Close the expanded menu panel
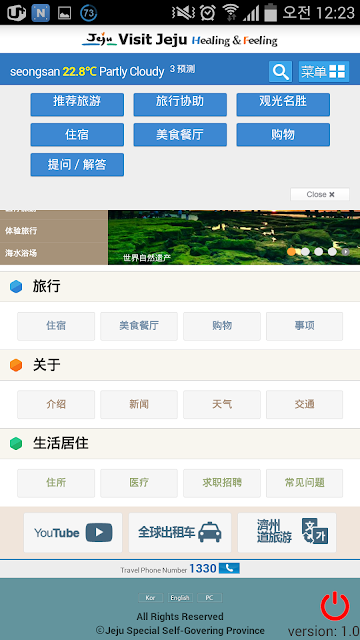This screenshot has width=360, height=640. click(x=320, y=194)
